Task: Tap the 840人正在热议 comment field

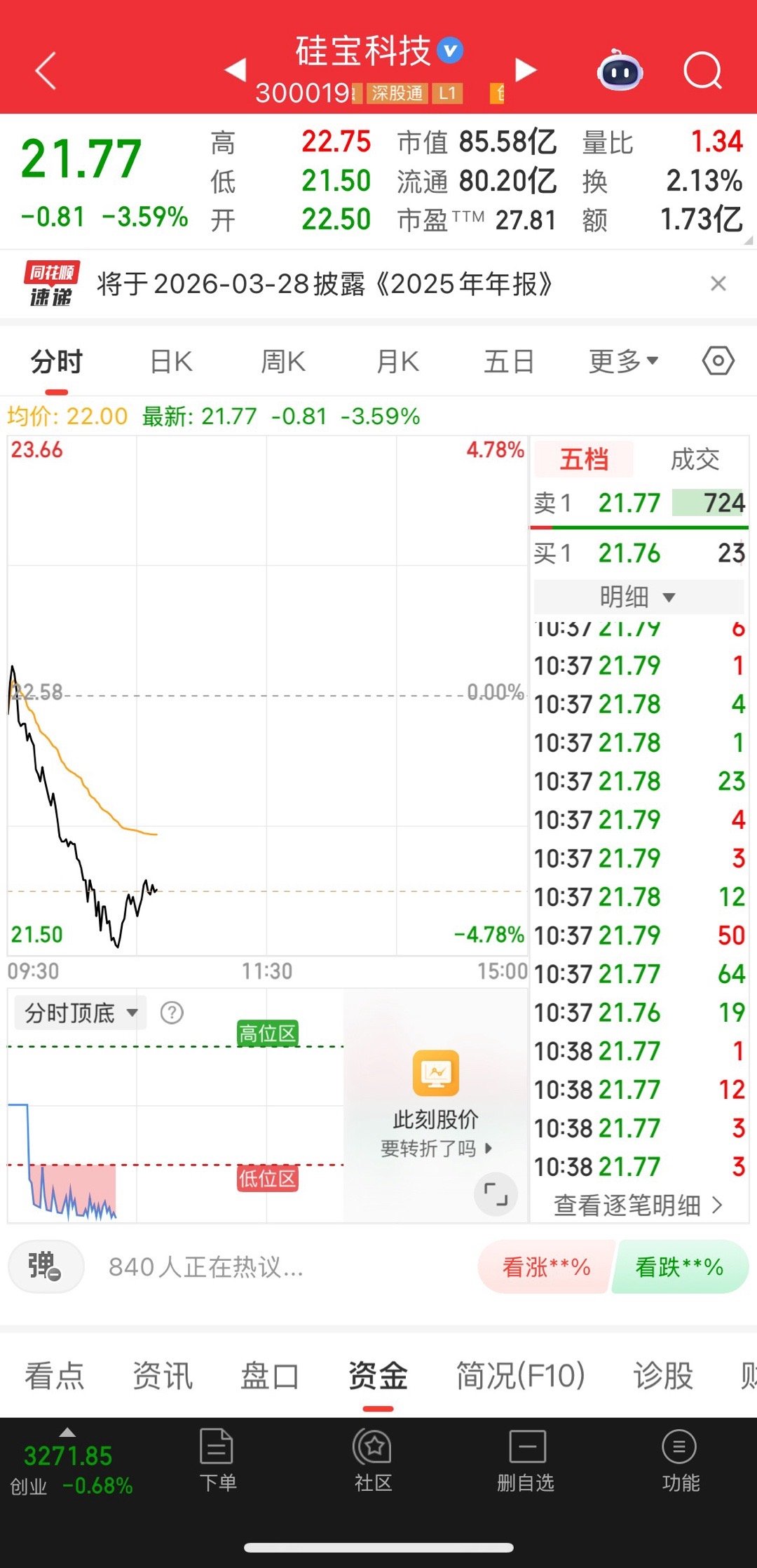Action: coord(207,1266)
